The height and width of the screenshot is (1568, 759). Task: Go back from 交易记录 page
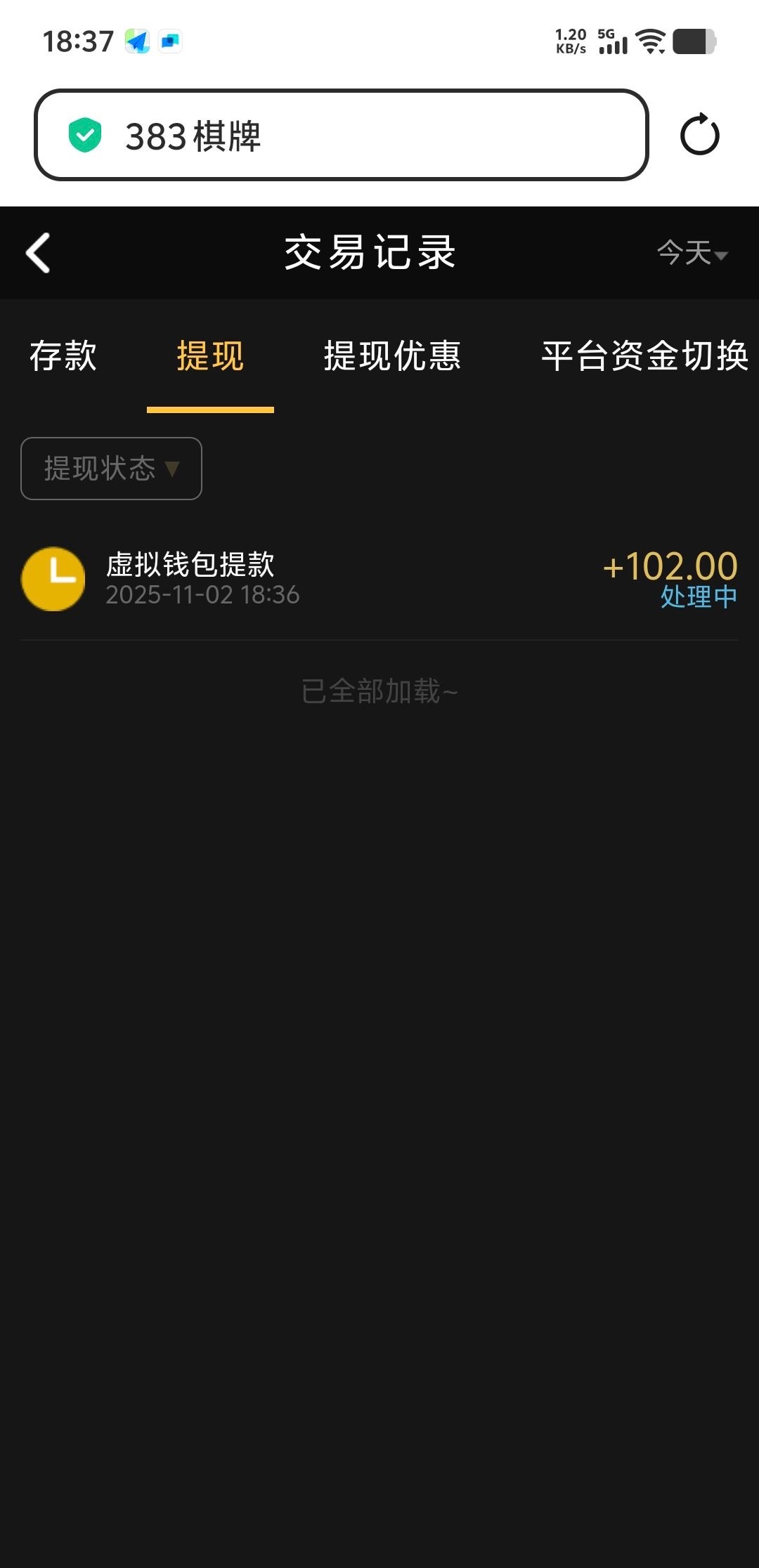(39, 253)
